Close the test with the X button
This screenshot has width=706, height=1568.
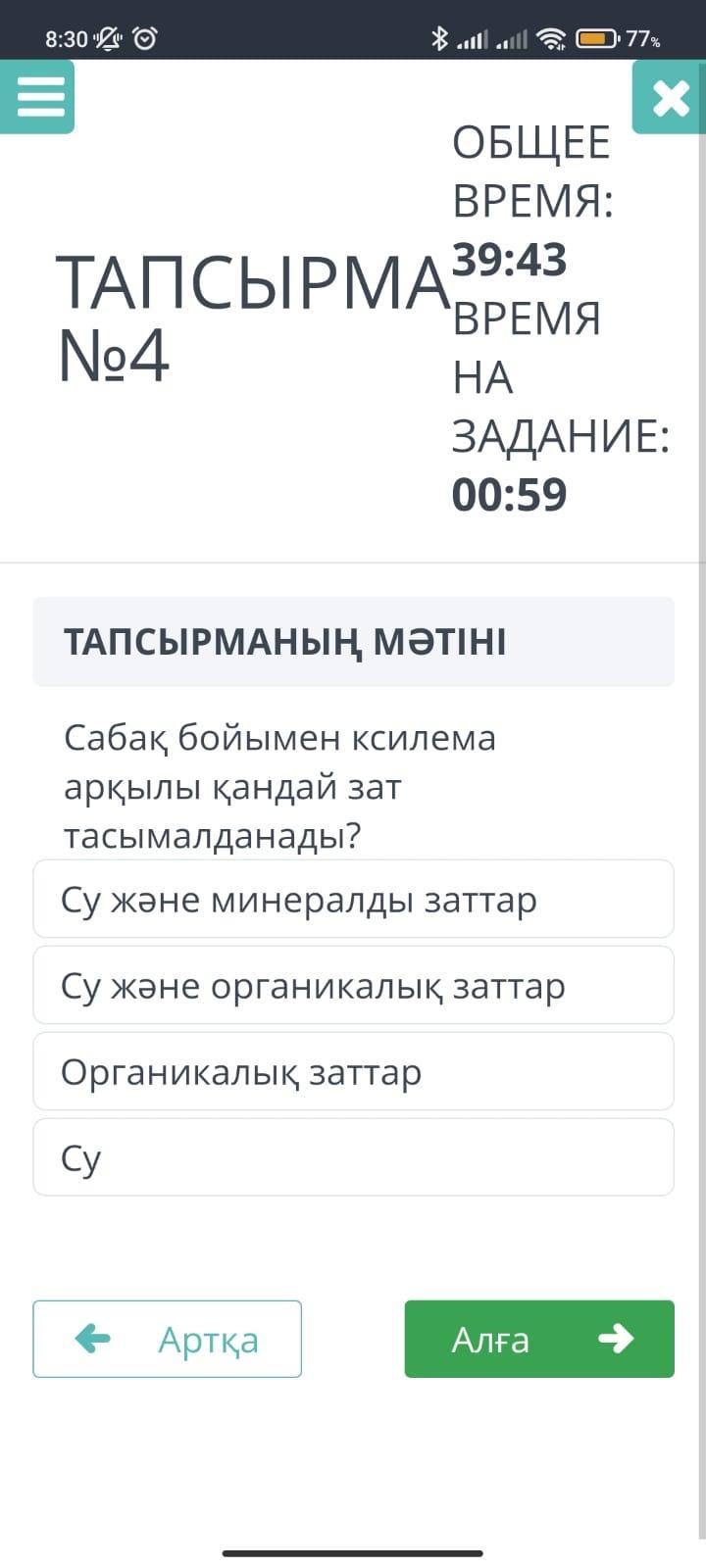click(670, 97)
